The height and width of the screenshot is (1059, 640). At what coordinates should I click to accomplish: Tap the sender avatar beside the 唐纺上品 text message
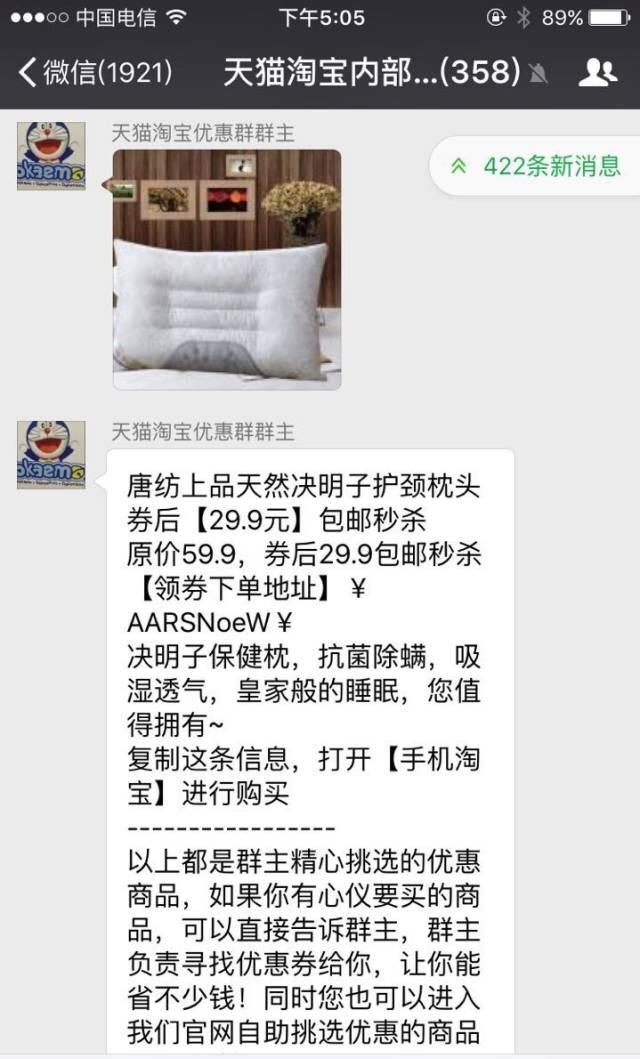pyautogui.click(x=51, y=455)
